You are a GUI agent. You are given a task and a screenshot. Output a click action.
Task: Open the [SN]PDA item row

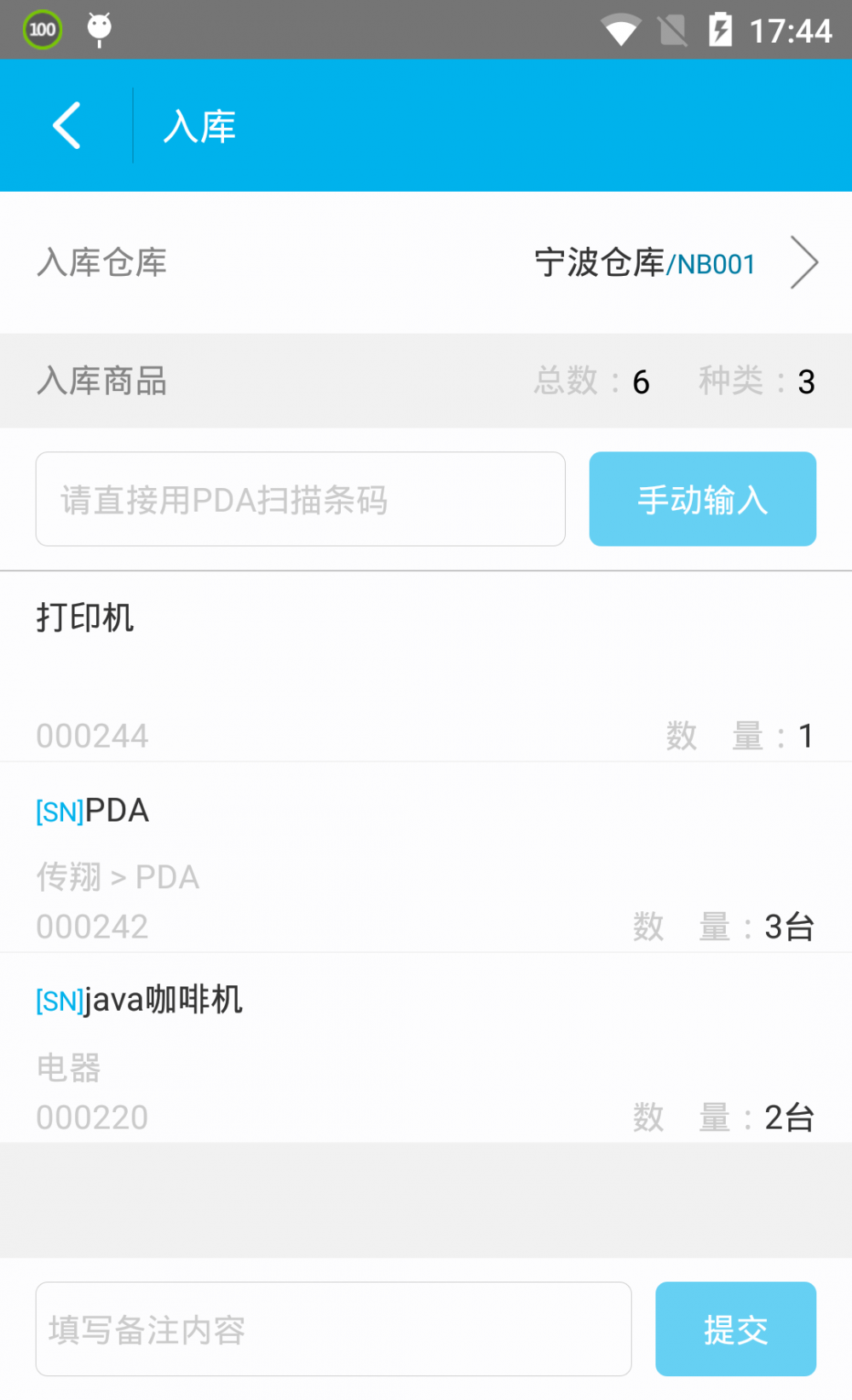[426, 858]
